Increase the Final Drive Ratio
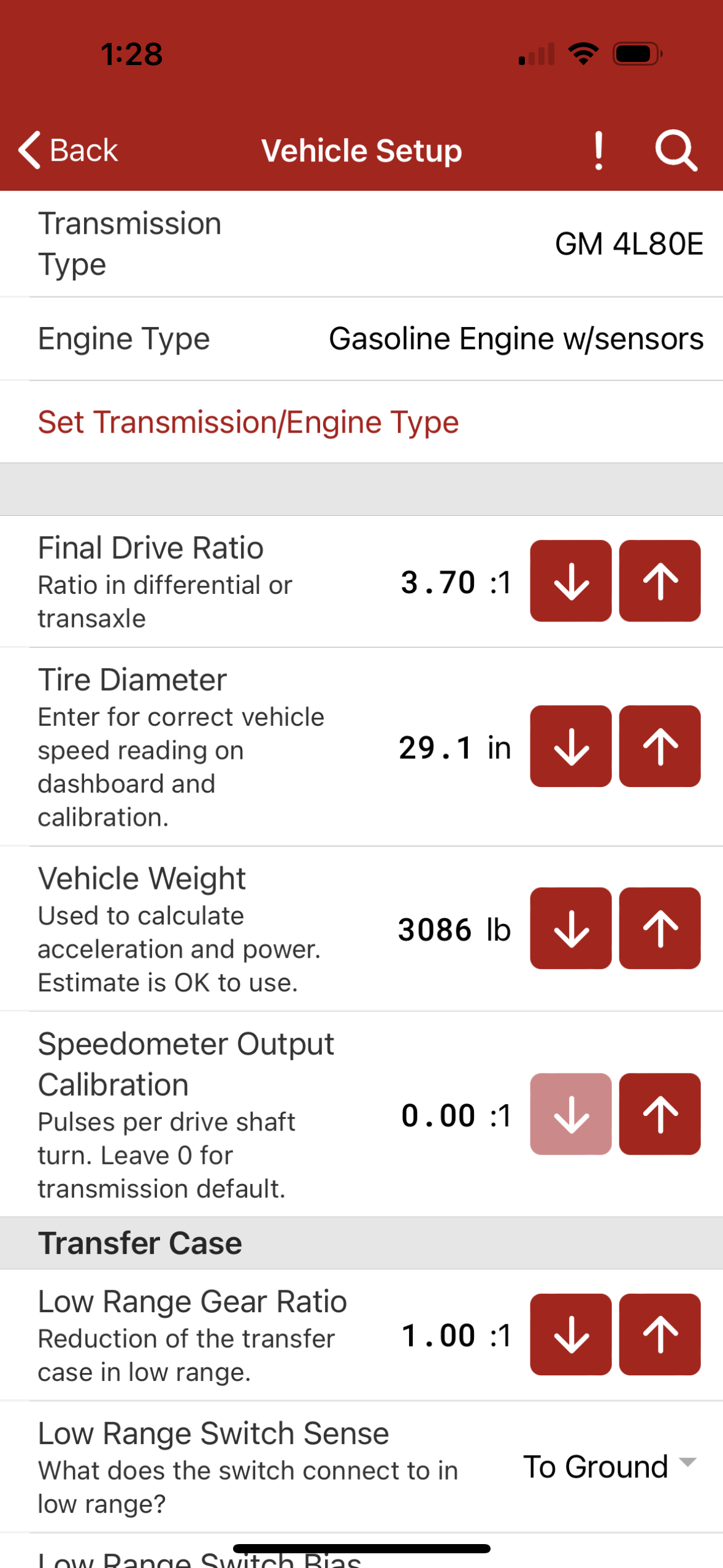This screenshot has height=1568, width=723. [x=659, y=581]
